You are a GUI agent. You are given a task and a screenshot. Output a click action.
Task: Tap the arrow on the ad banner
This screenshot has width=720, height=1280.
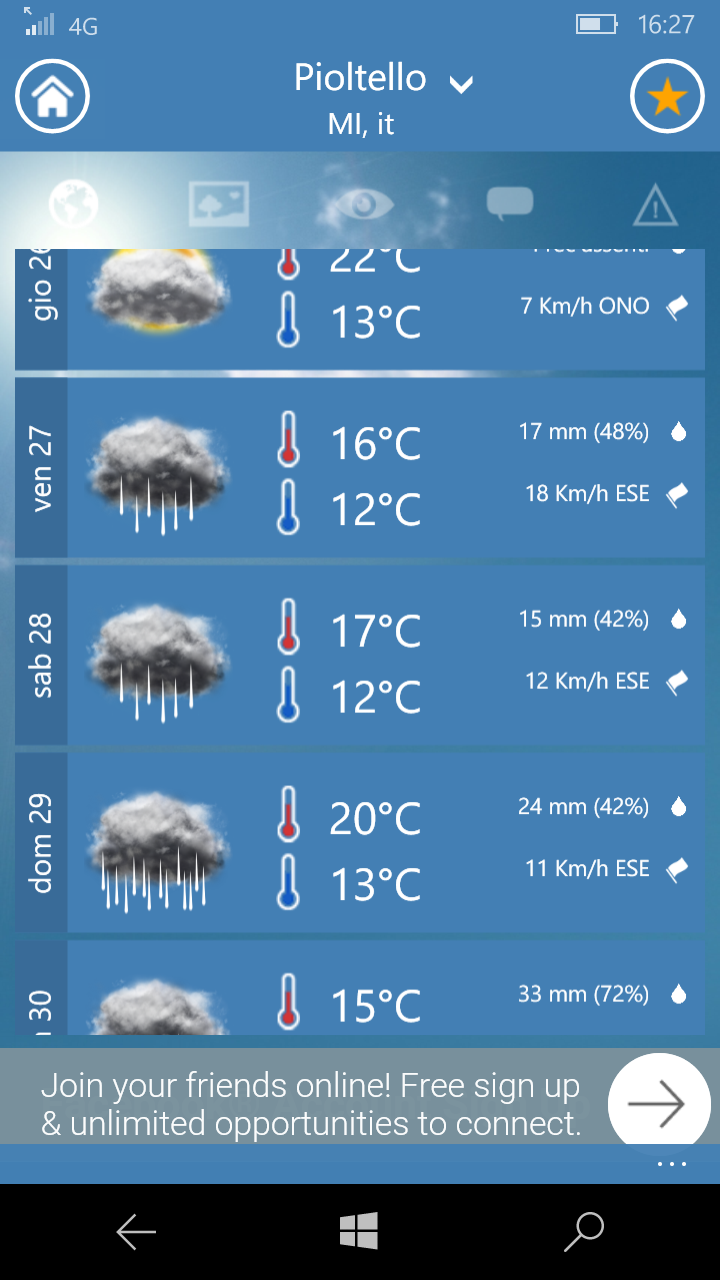click(x=658, y=1104)
